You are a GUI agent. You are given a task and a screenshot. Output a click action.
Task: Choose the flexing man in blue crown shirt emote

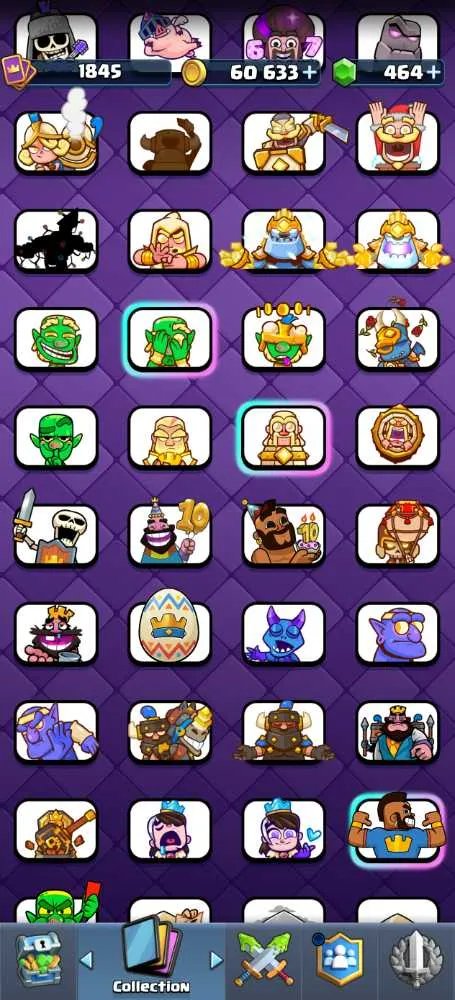coord(398,827)
